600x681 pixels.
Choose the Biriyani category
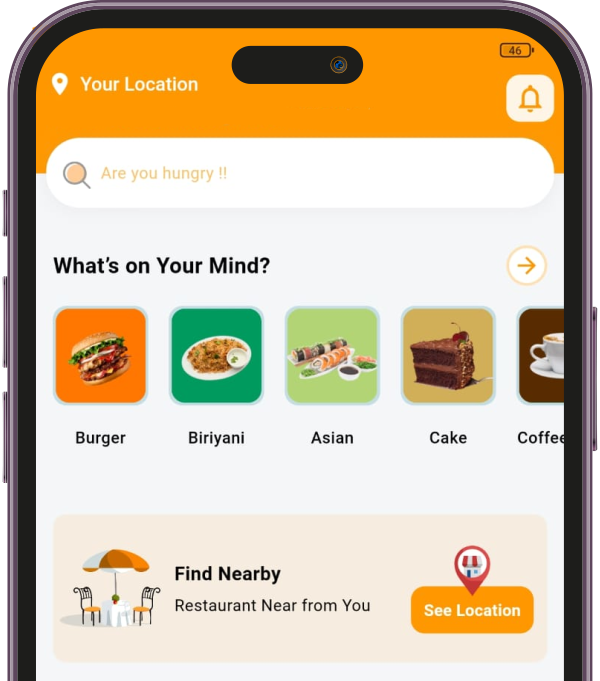click(x=216, y=356)
